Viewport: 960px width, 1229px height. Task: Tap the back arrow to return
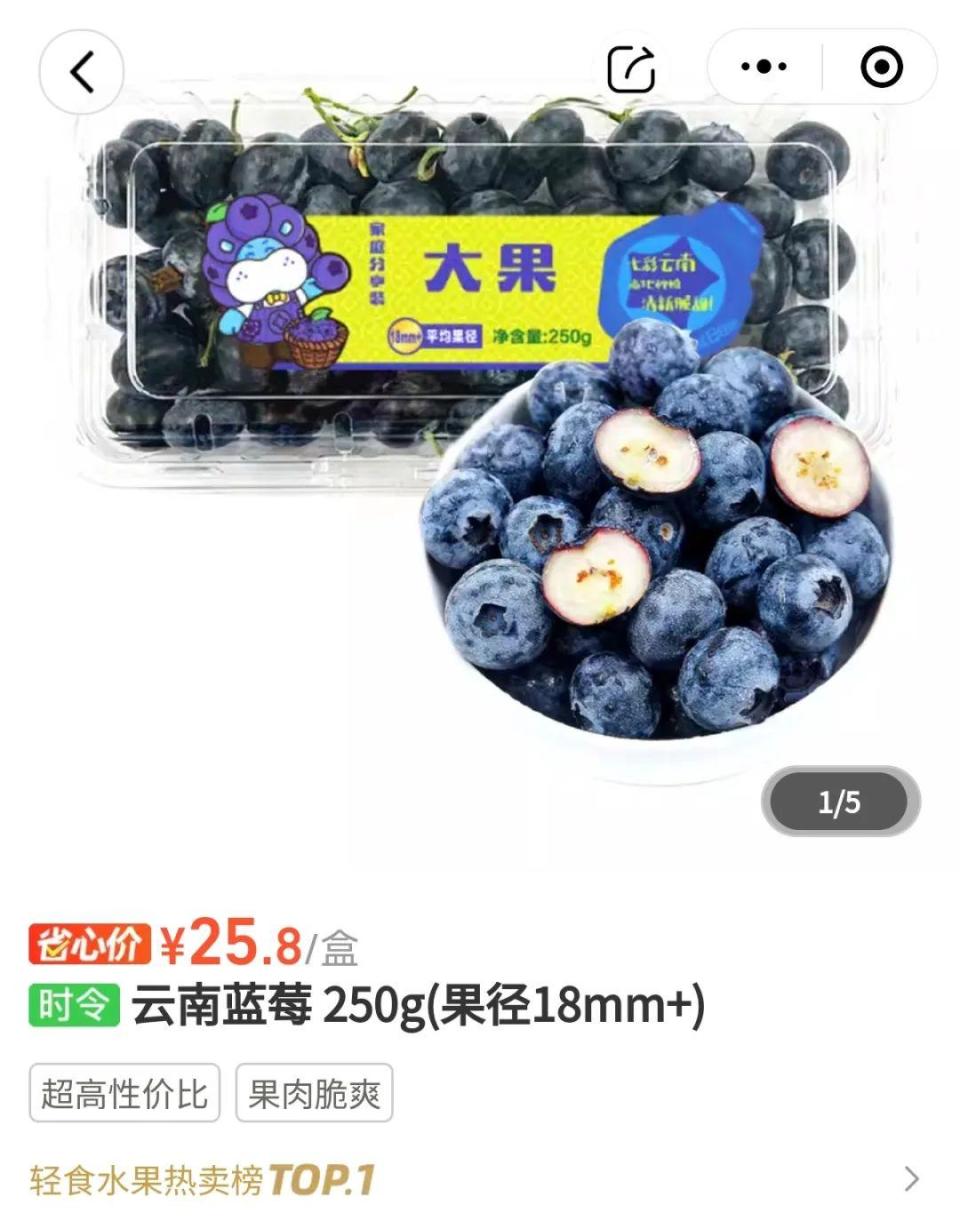[x=81, y=71]
